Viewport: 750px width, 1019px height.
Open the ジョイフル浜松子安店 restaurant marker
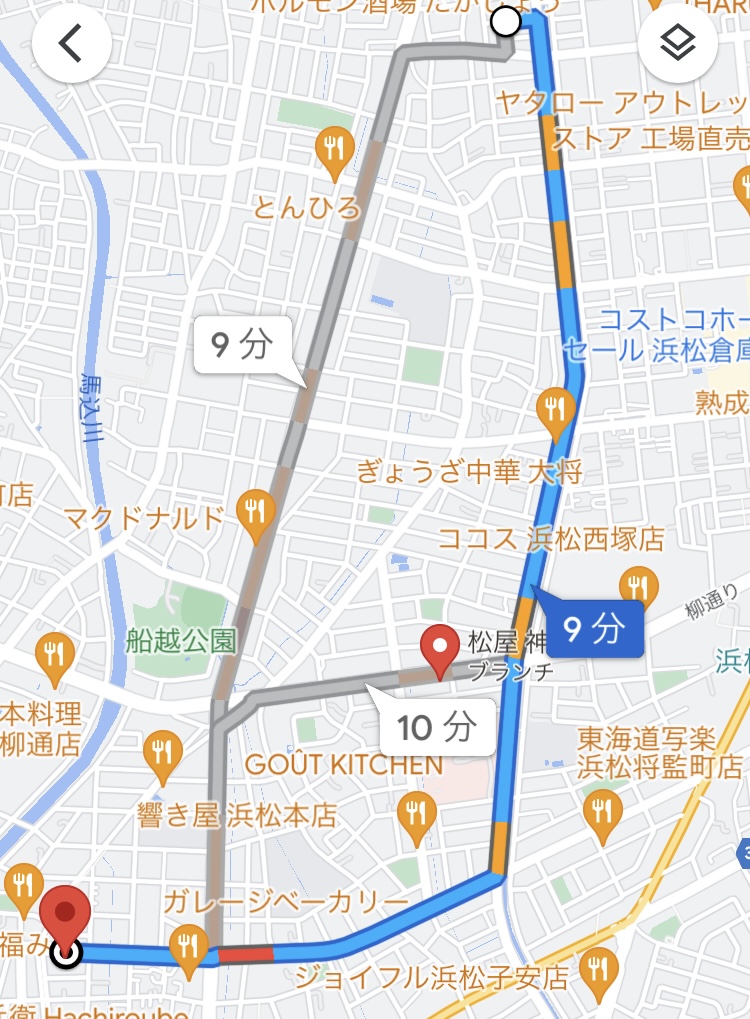(600, 968)
